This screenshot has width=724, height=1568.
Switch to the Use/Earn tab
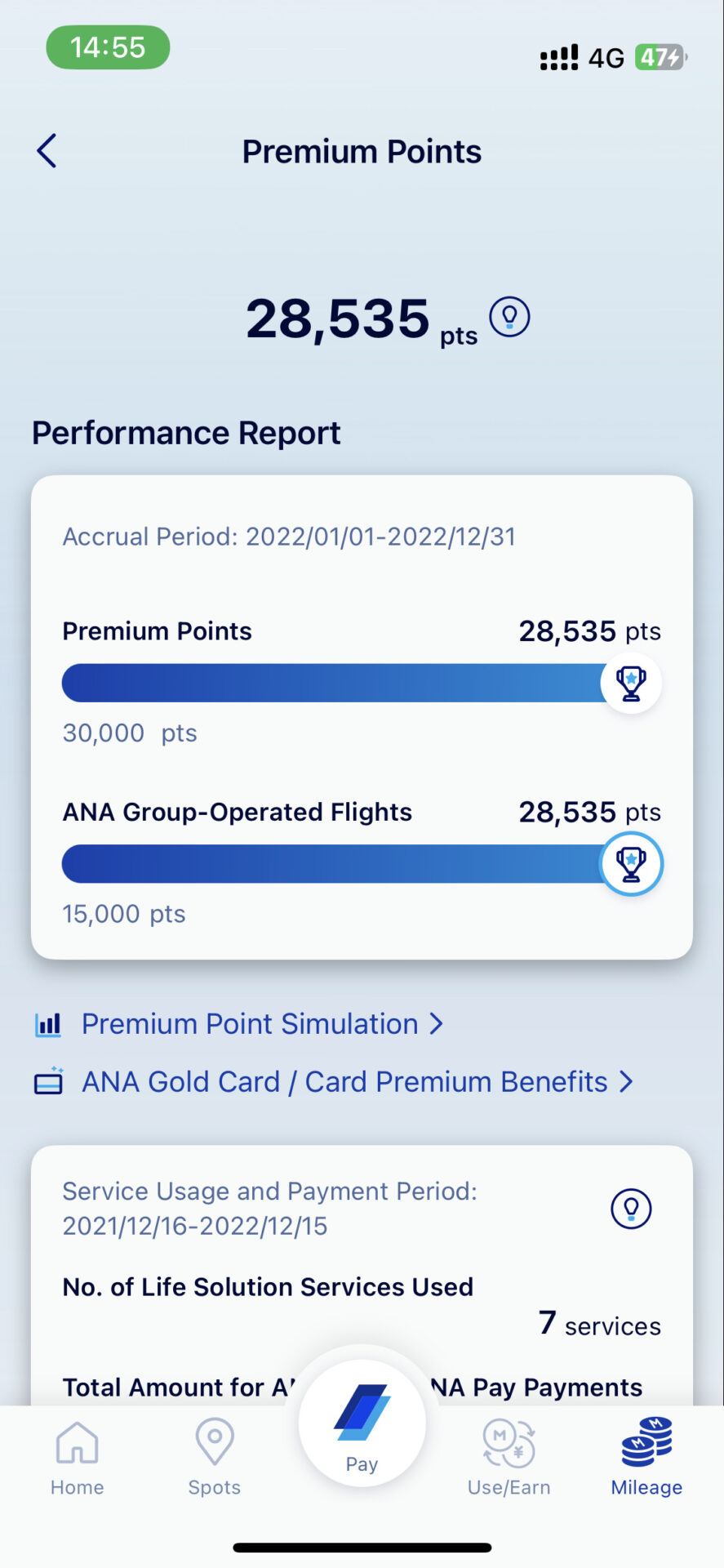pyautogui.click(x=509, y=1459)
